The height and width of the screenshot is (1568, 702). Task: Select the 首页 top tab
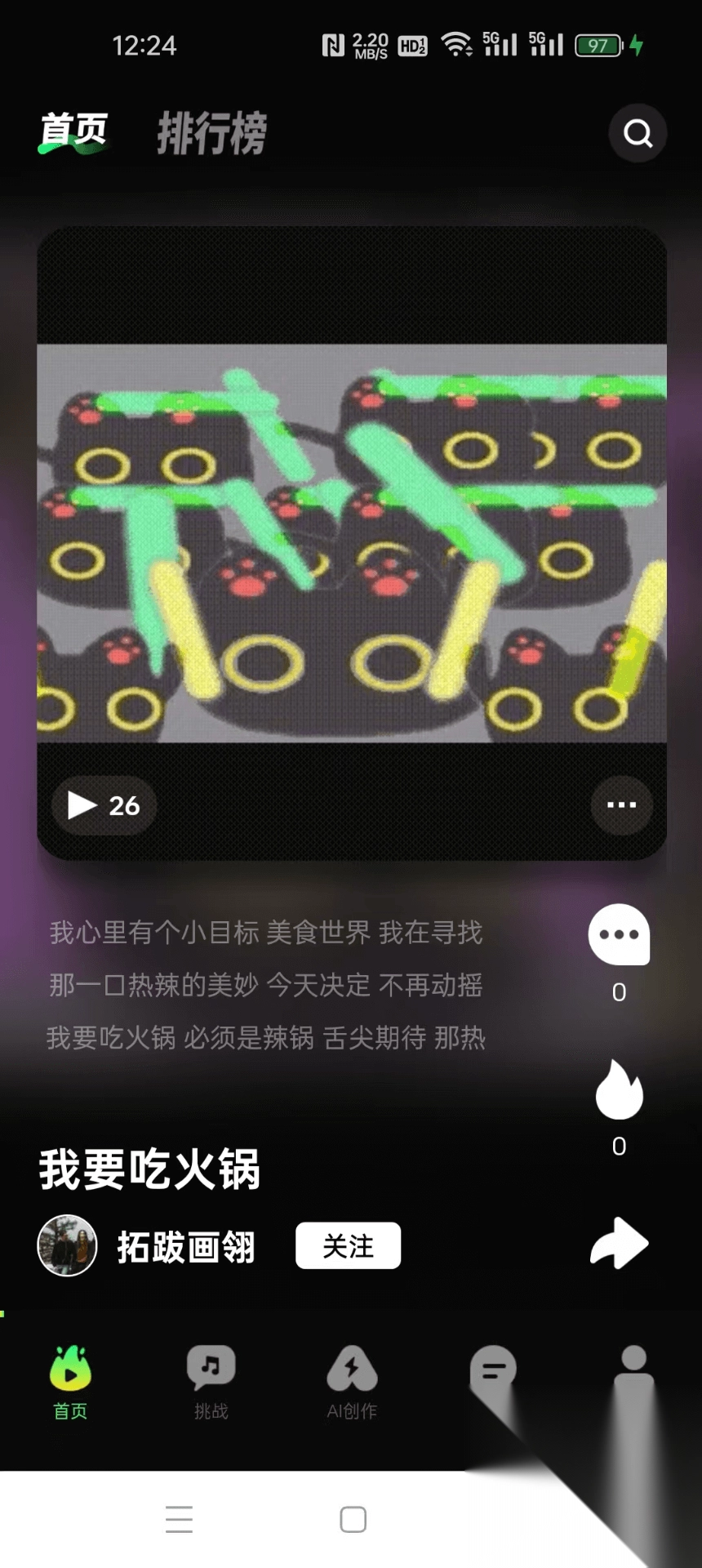[73, 131]
